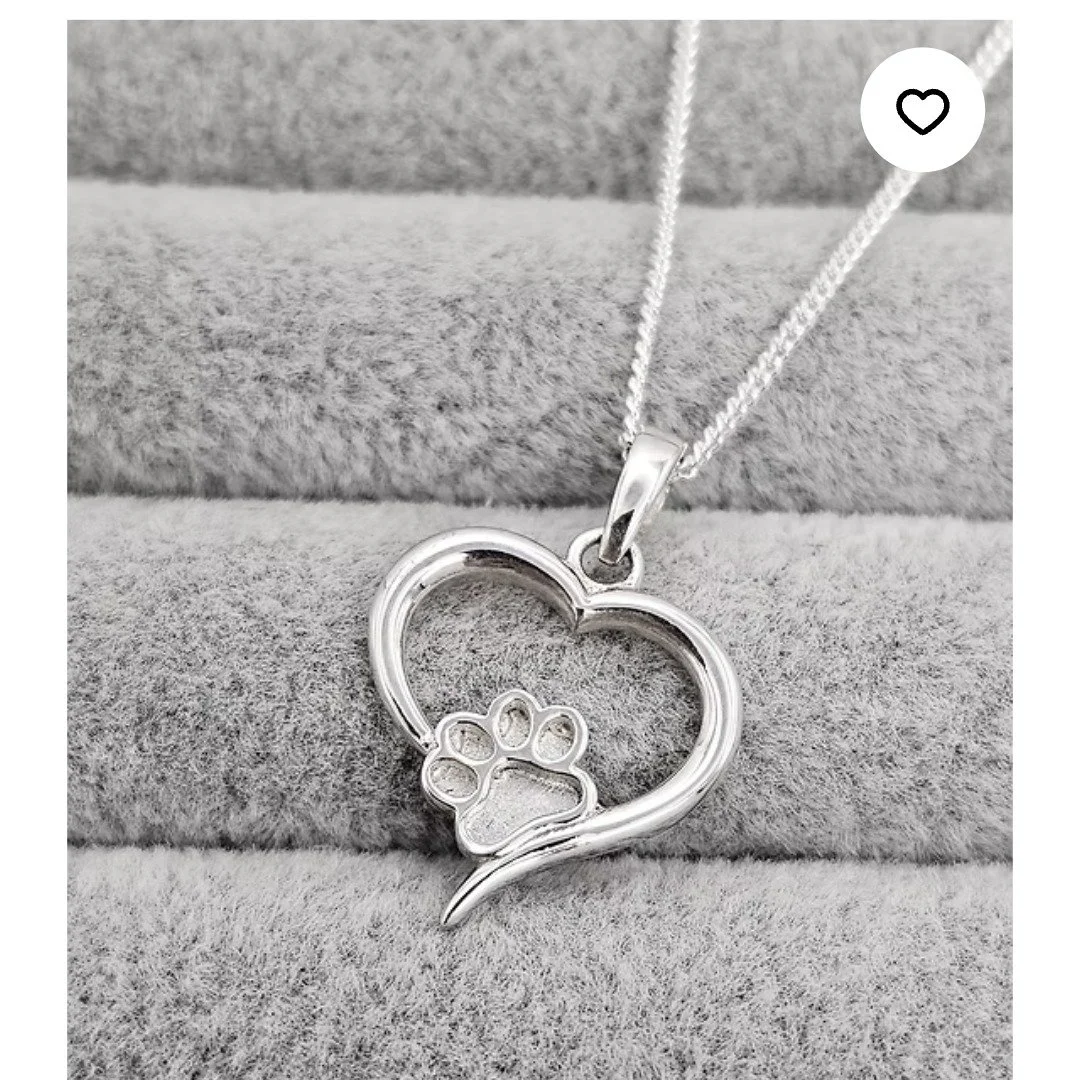
Task: Open the paw heart necklace product image
Action: (539, 550)
